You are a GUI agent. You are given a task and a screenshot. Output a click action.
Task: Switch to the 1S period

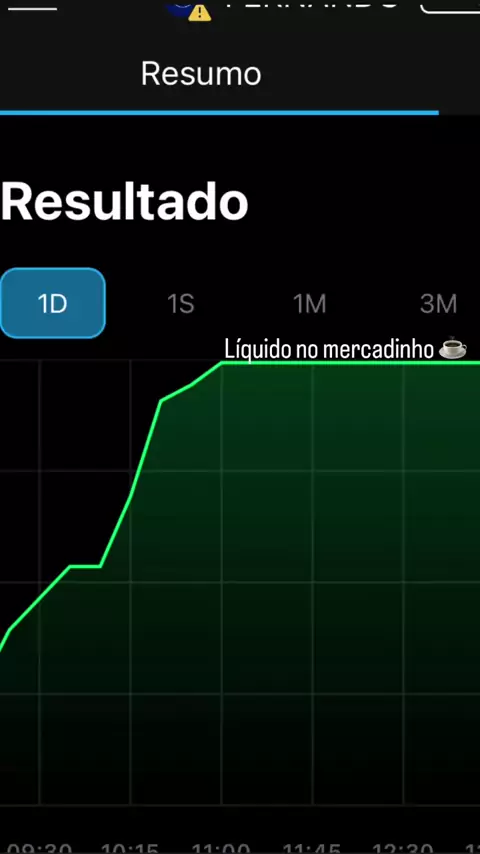pyautogui.click(x=180, y=303)
